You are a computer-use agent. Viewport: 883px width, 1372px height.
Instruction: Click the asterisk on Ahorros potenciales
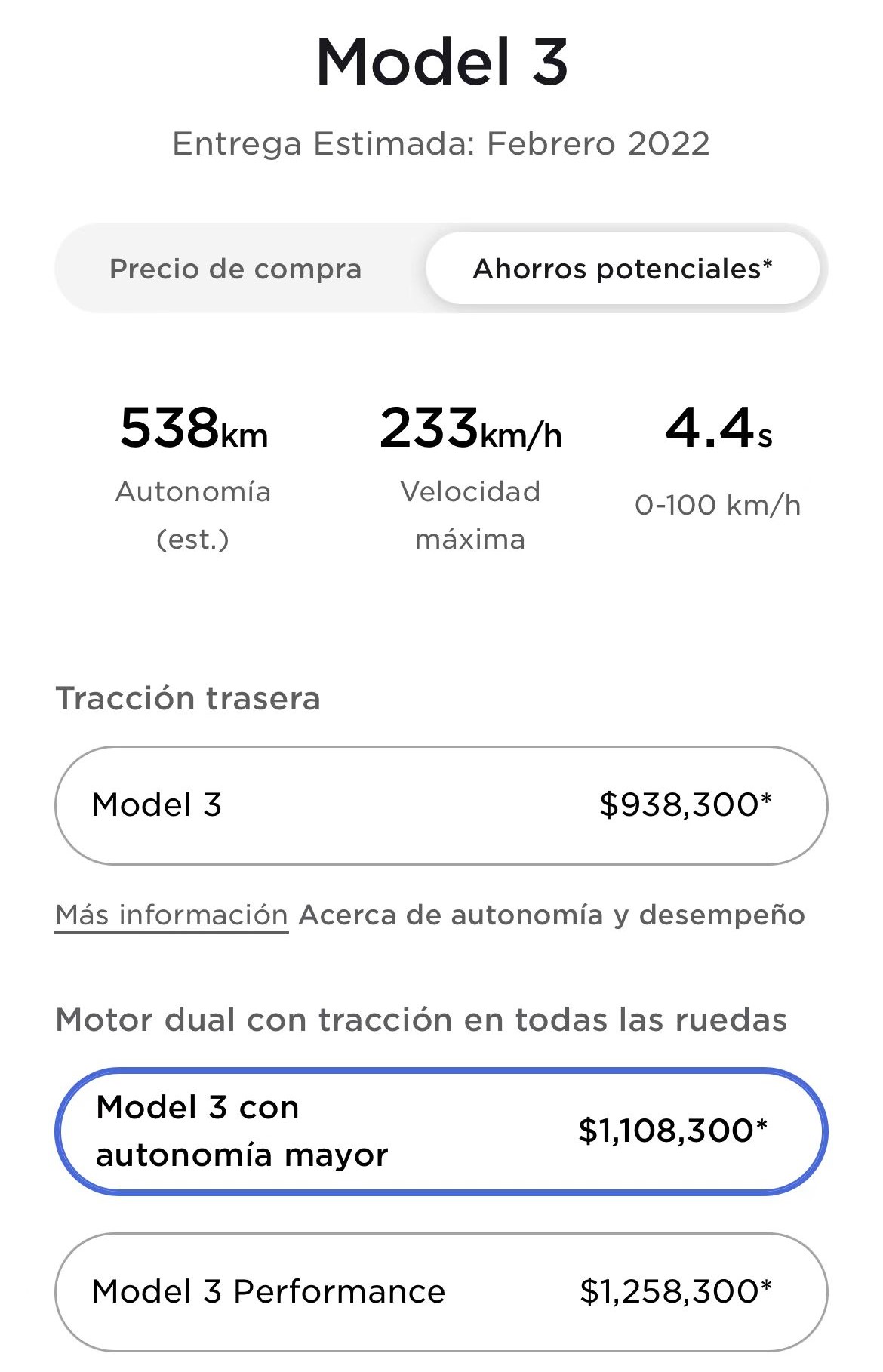[x=768, y=263]
